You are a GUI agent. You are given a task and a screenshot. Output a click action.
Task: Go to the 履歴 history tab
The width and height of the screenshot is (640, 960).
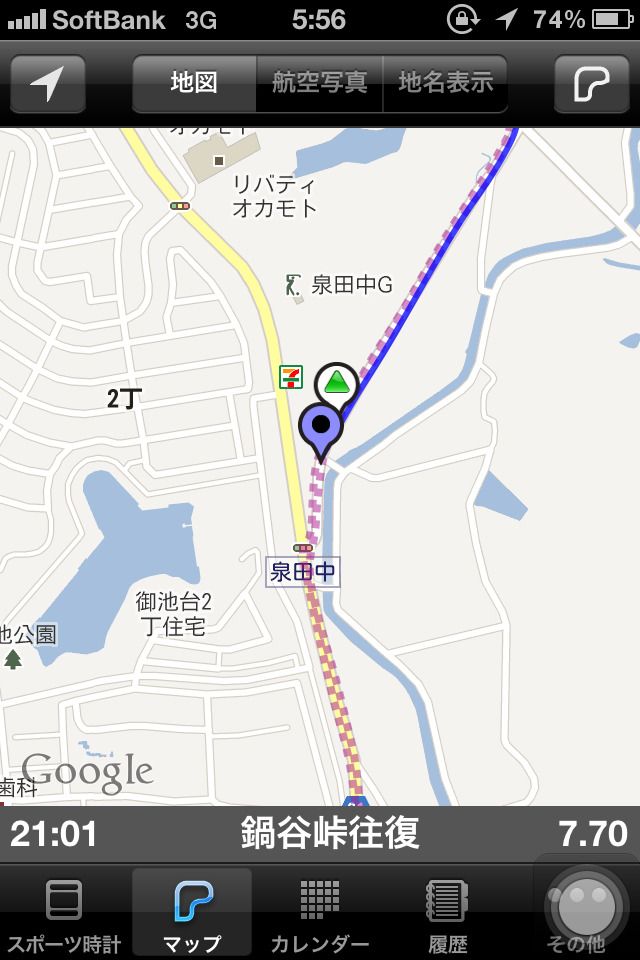447,913
